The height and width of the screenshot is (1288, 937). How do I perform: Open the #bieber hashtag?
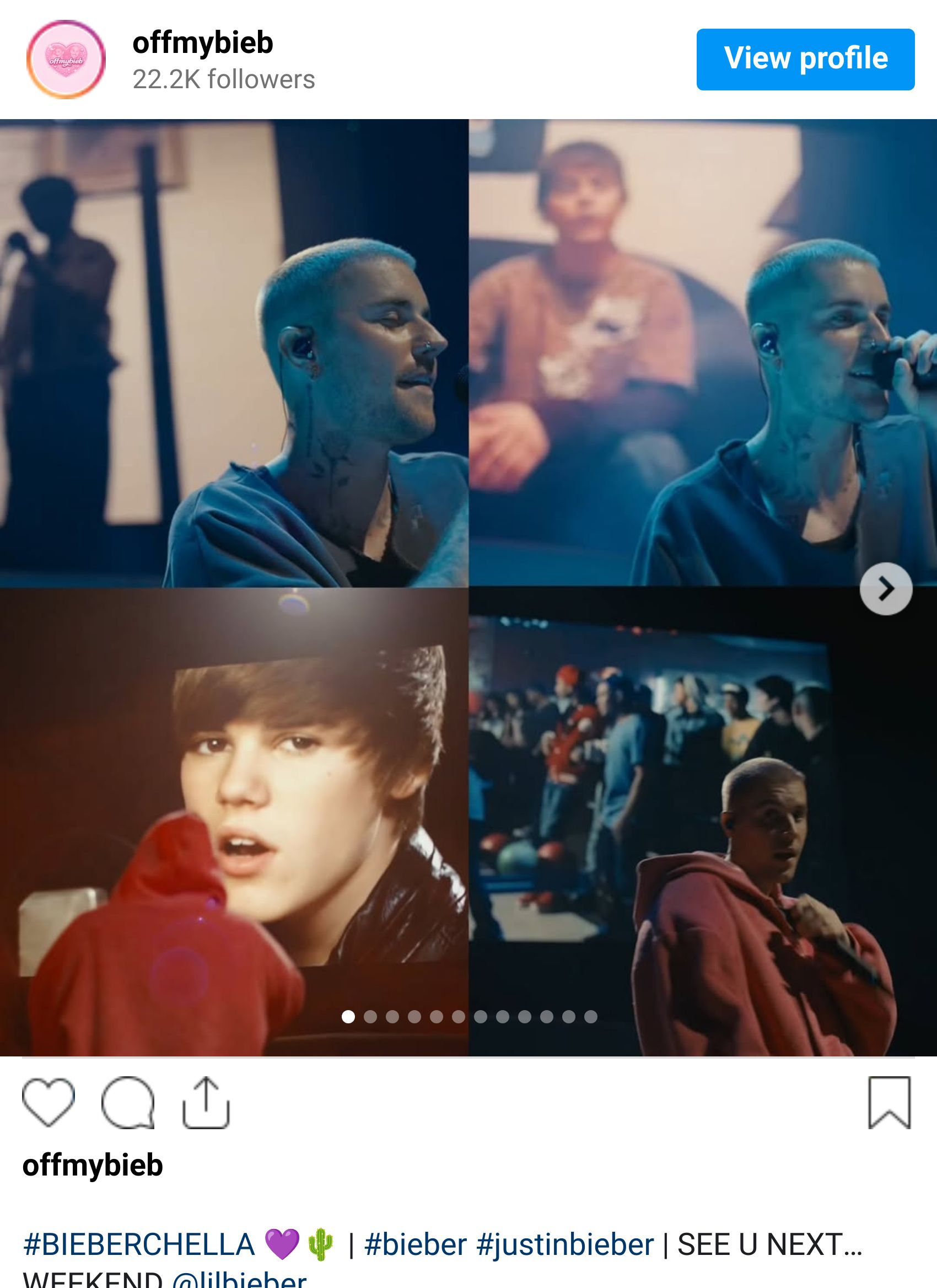click(x=416, y=1244)
